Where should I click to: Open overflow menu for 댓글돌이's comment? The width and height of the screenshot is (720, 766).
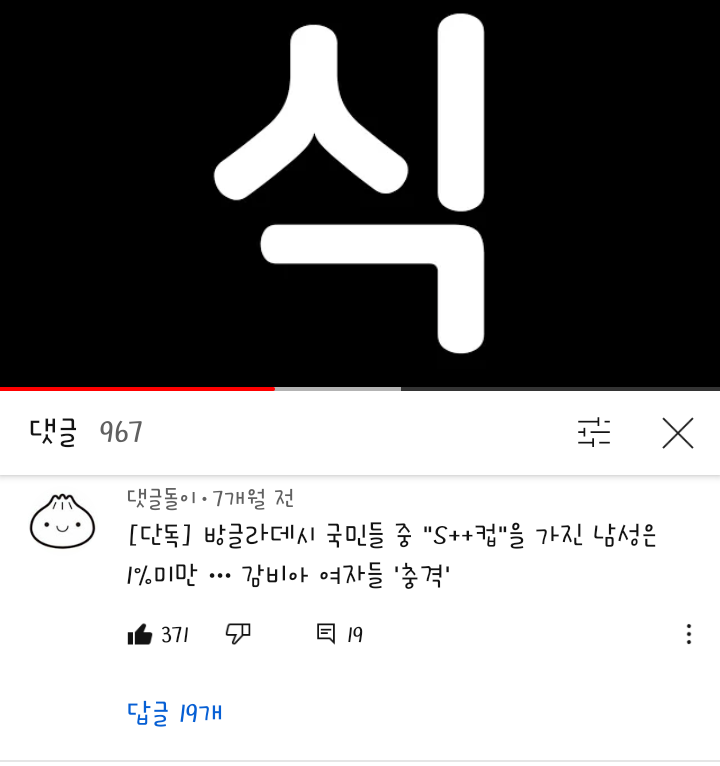(688, 634)
